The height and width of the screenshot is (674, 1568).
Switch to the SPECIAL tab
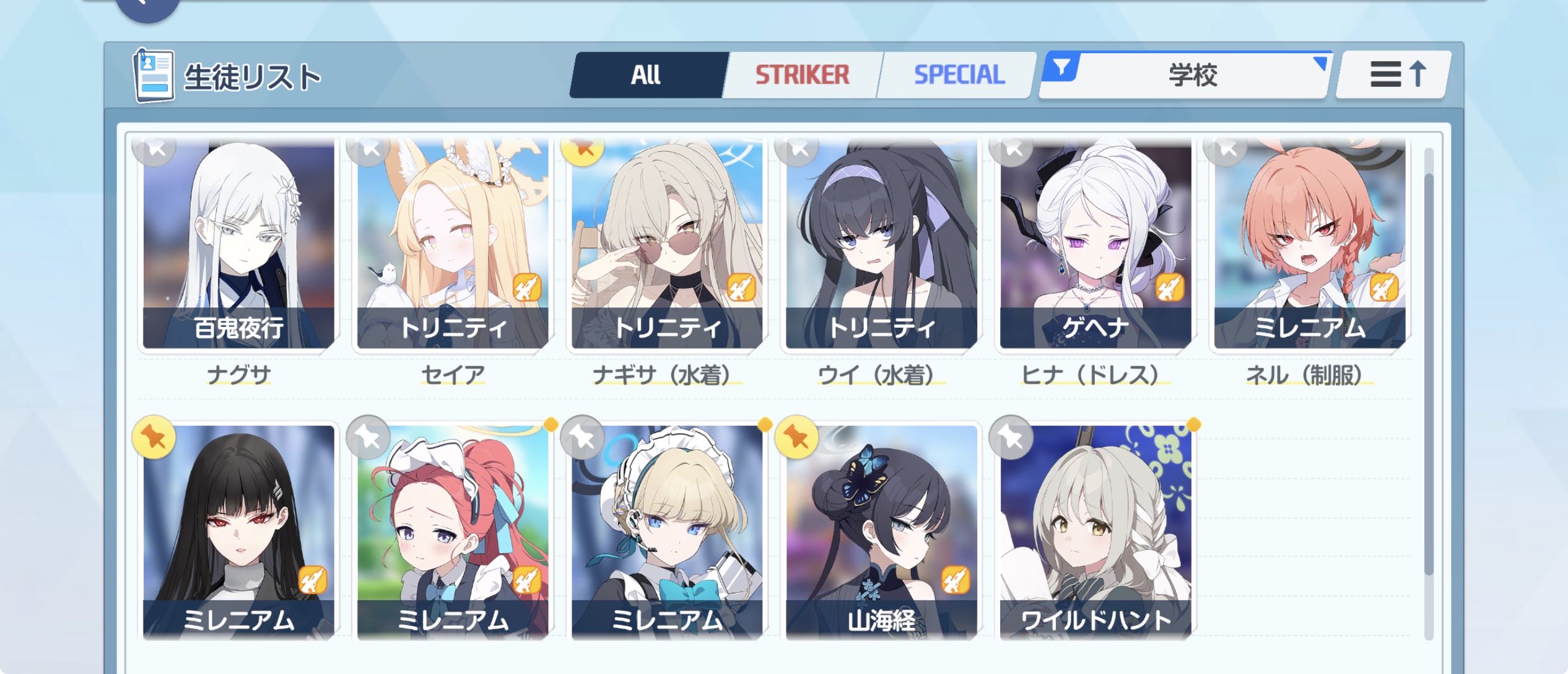coord(959,75)
